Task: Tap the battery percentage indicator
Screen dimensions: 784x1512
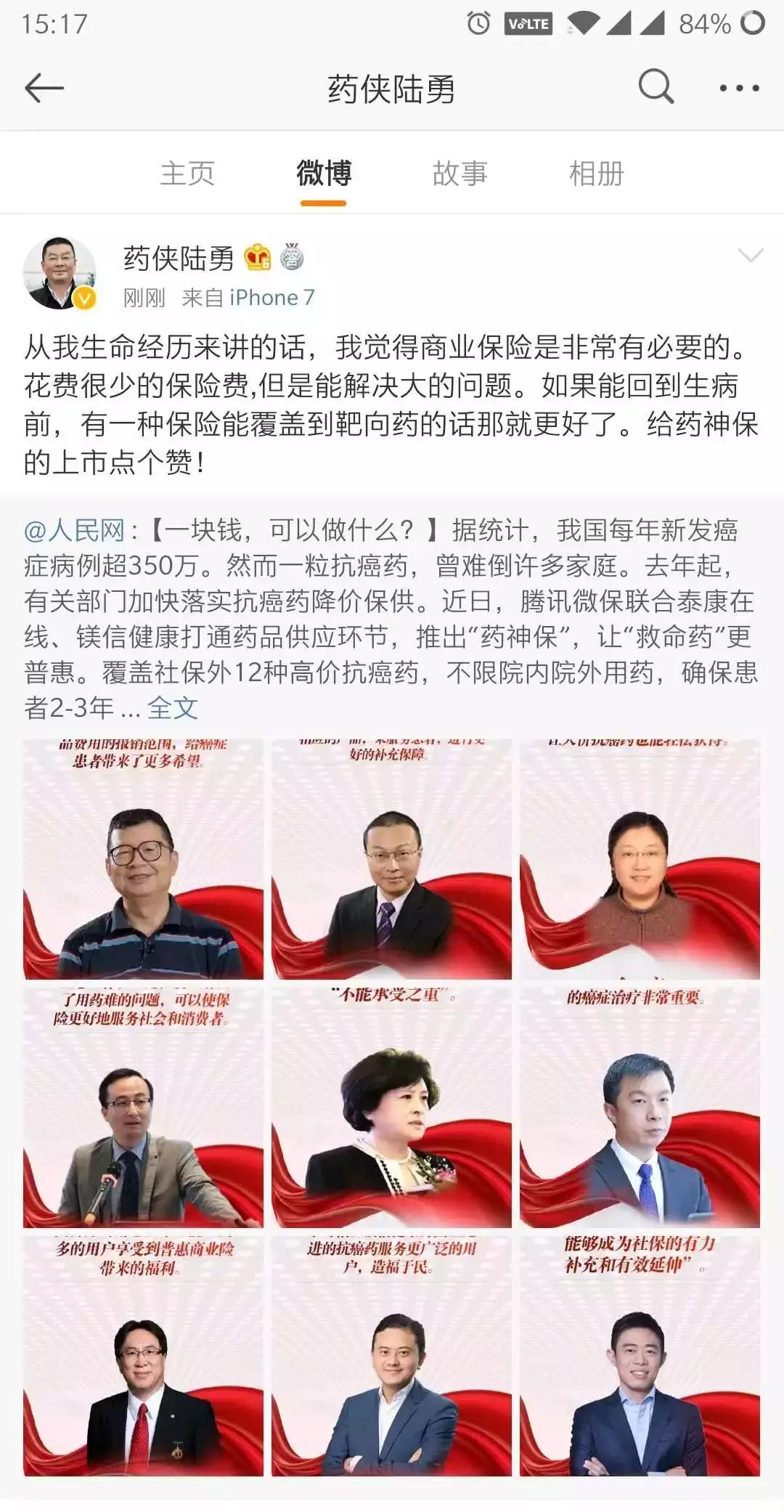Action: pos(703,22)
